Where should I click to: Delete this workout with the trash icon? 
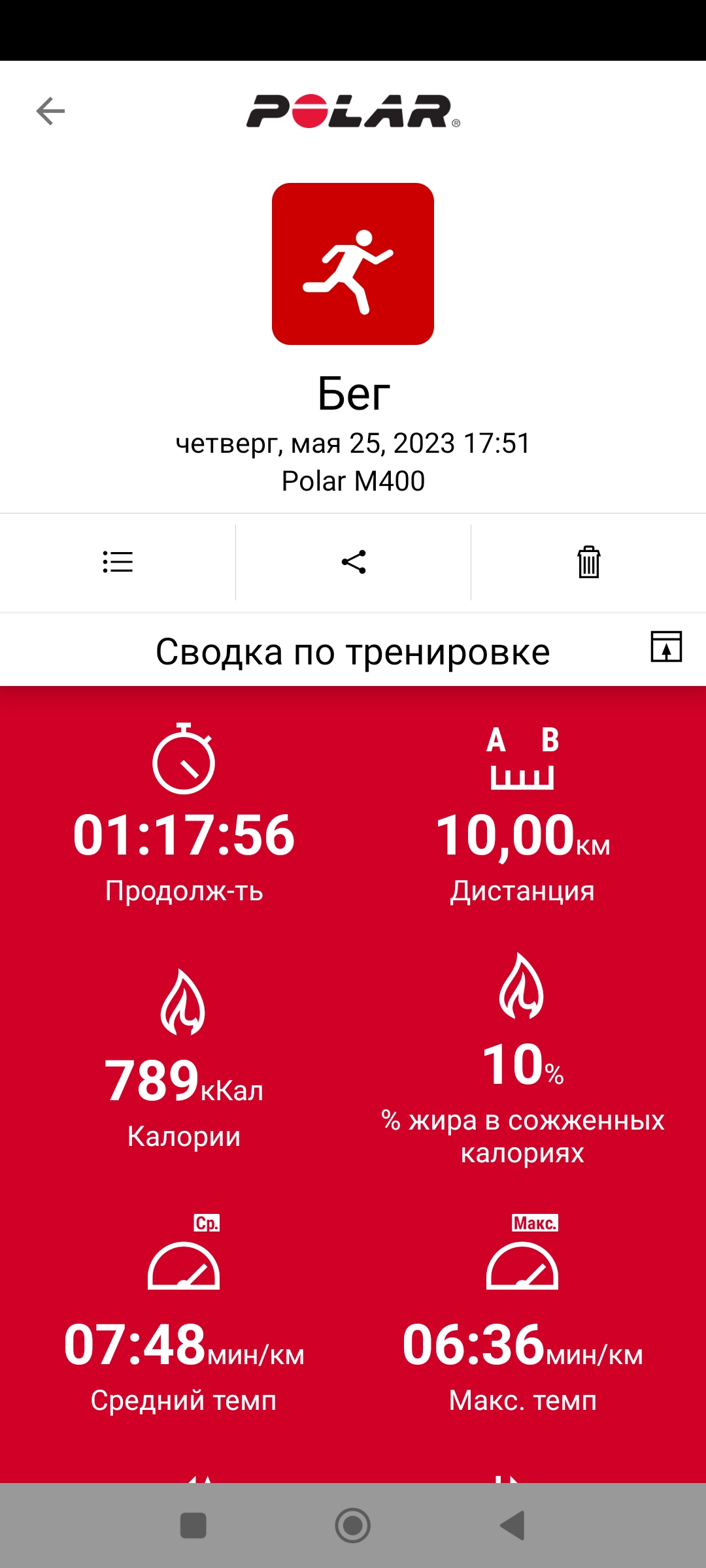click(x=588, y=562)
